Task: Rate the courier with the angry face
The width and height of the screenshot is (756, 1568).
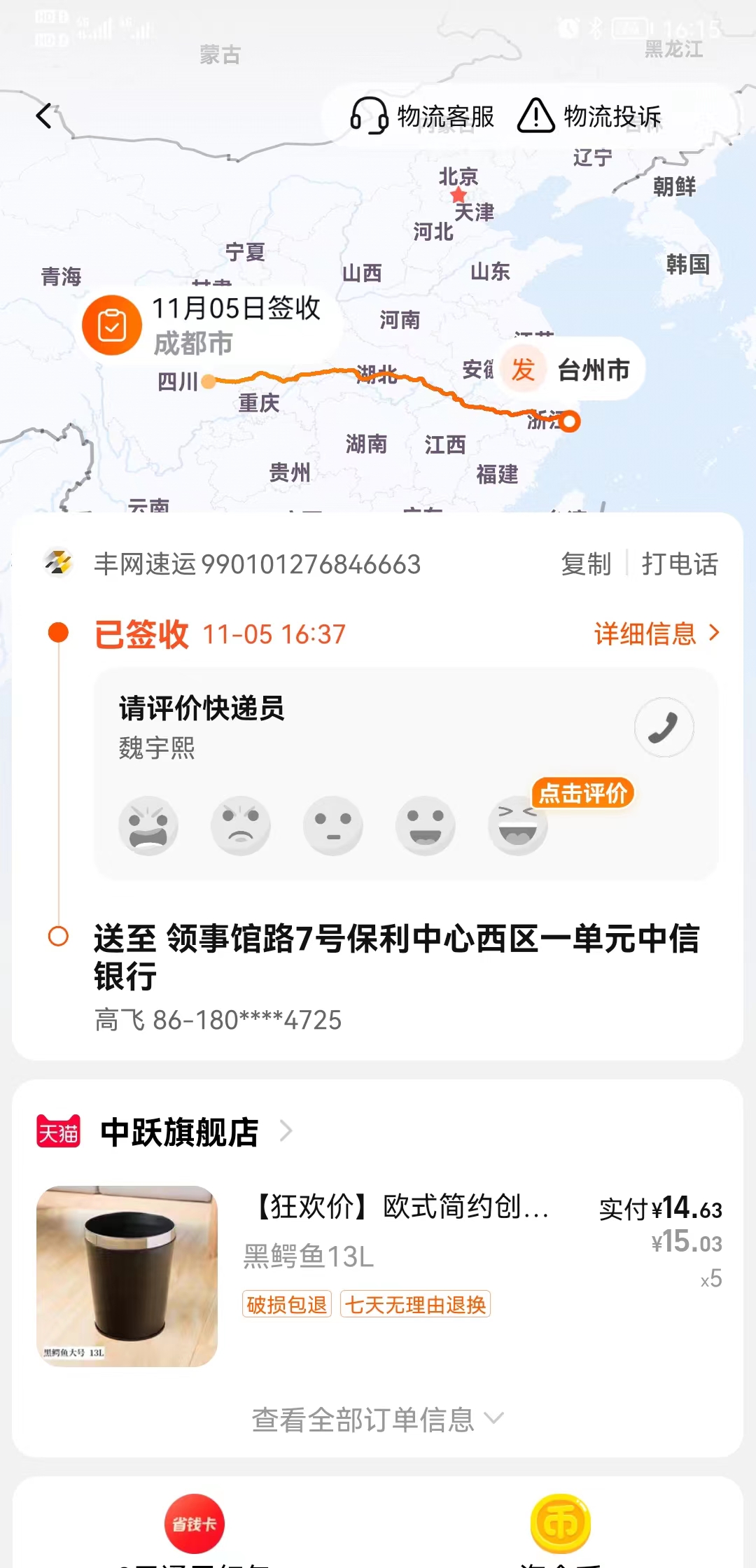Action: [148, 825]
